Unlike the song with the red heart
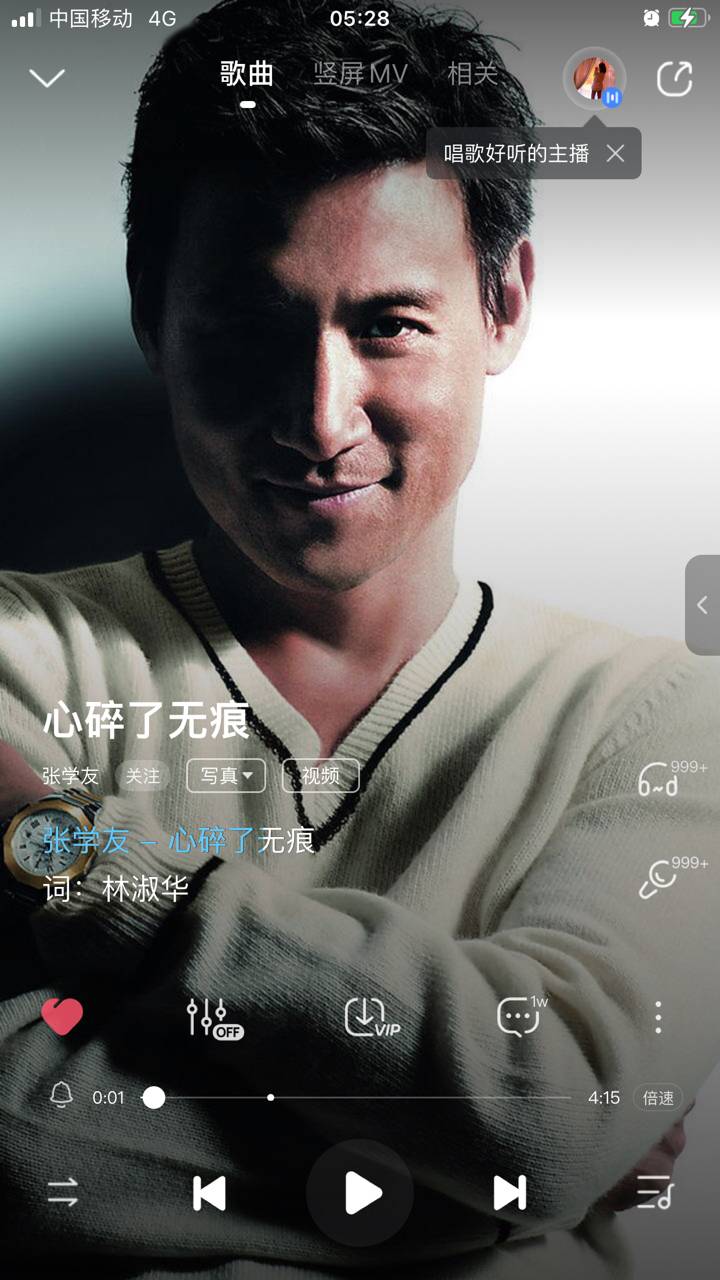Screen dimensions: 720x1280 (x=62, y=1017)
